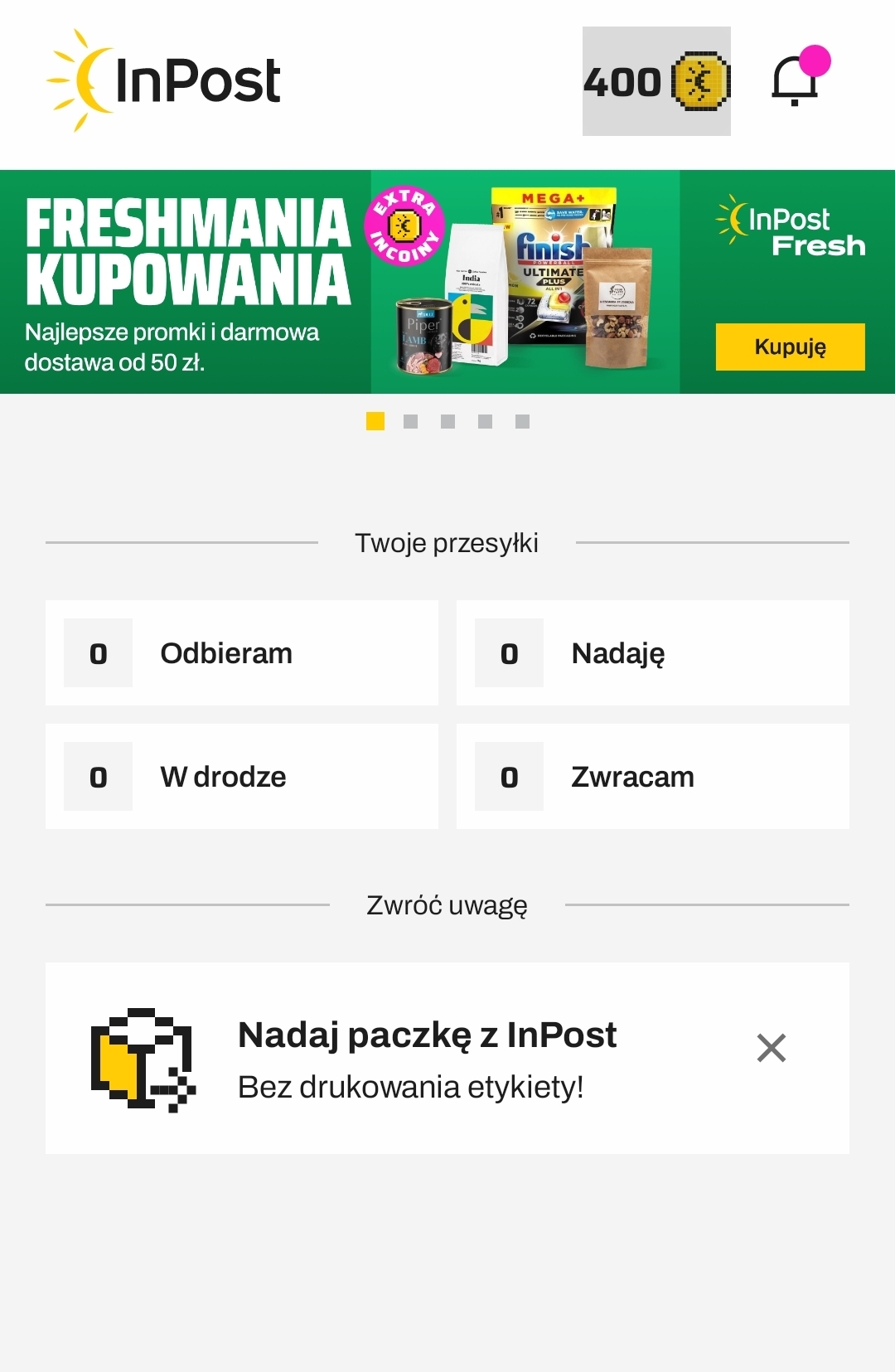View parcels W drodze
895x1372 pixels.
pos(241,777)
